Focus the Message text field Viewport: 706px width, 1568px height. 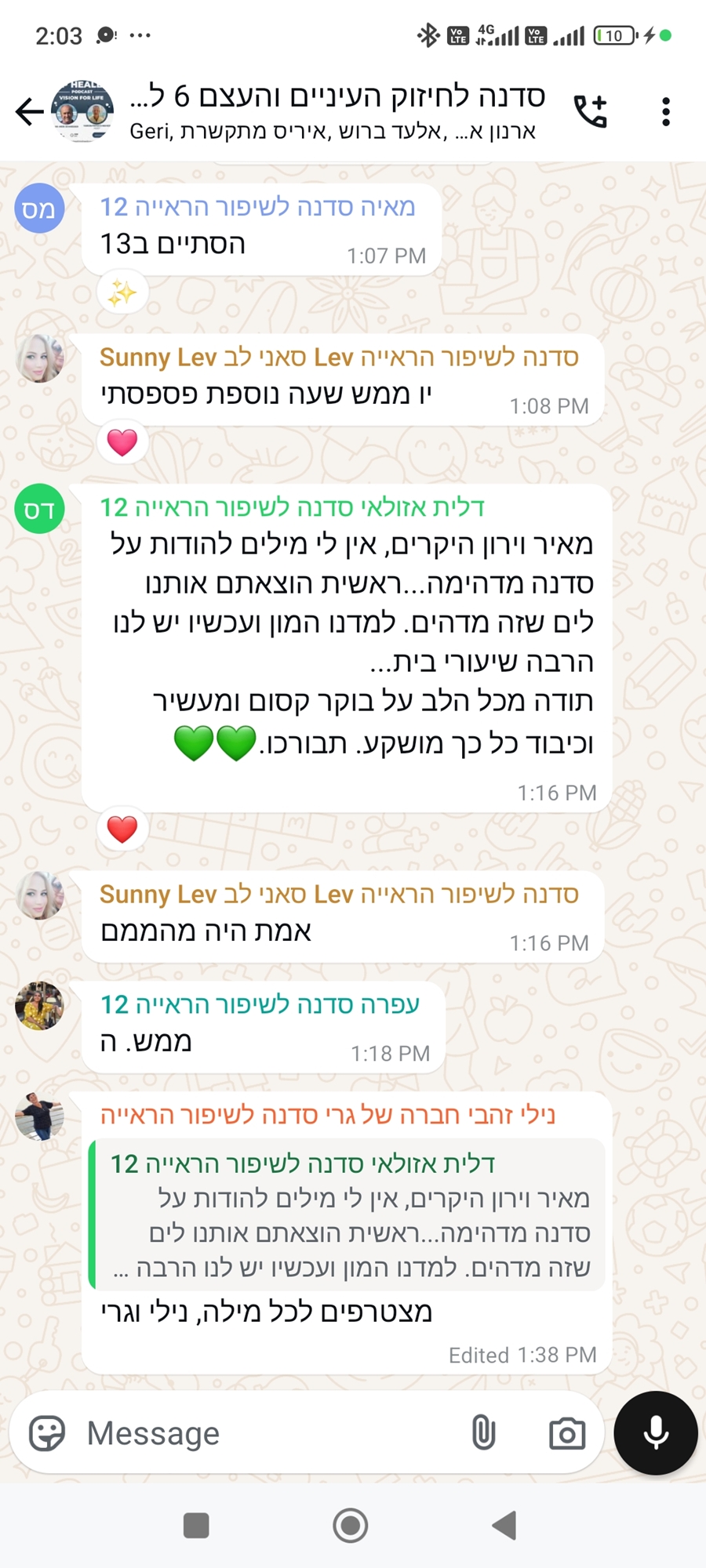click(267, 1434)
